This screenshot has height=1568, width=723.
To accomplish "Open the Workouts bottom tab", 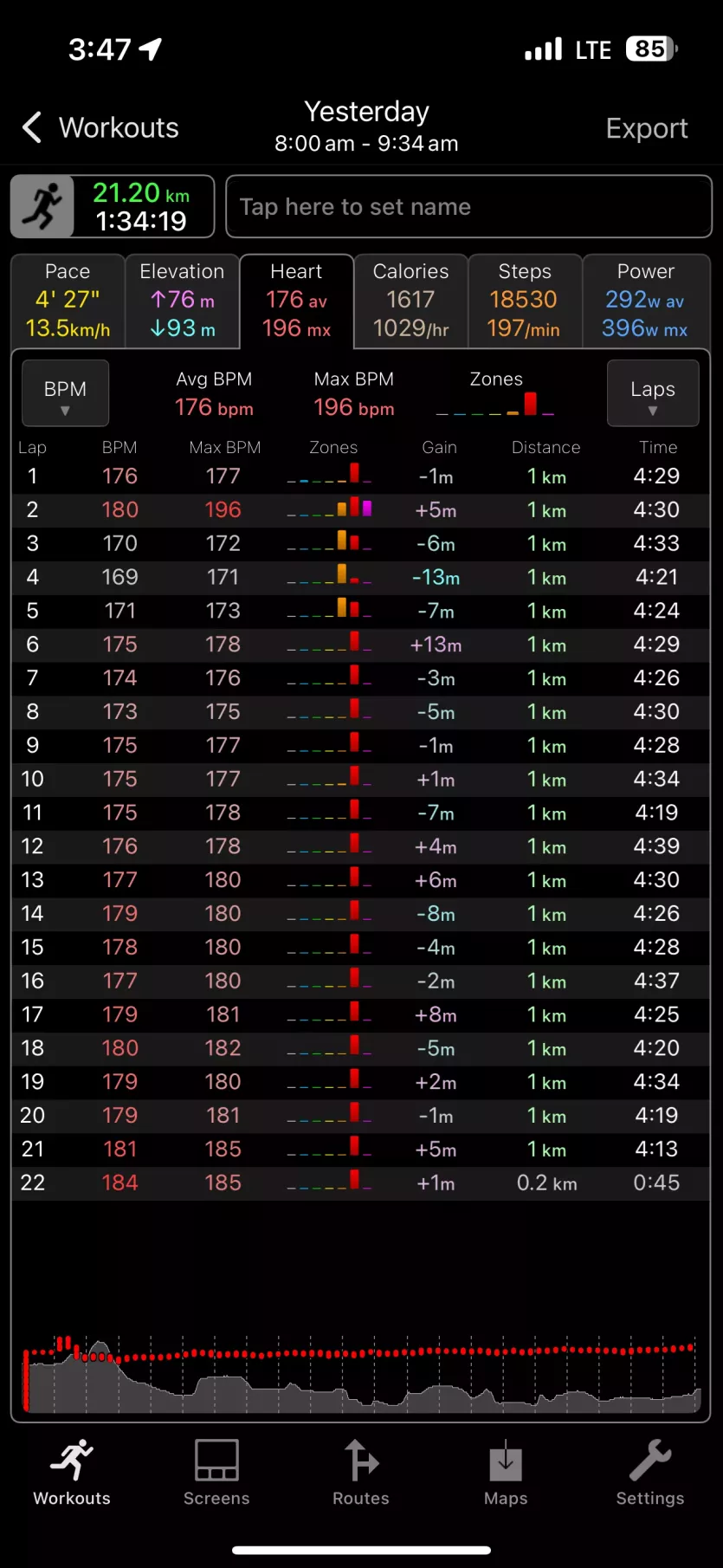I will tap(72, 1473).
